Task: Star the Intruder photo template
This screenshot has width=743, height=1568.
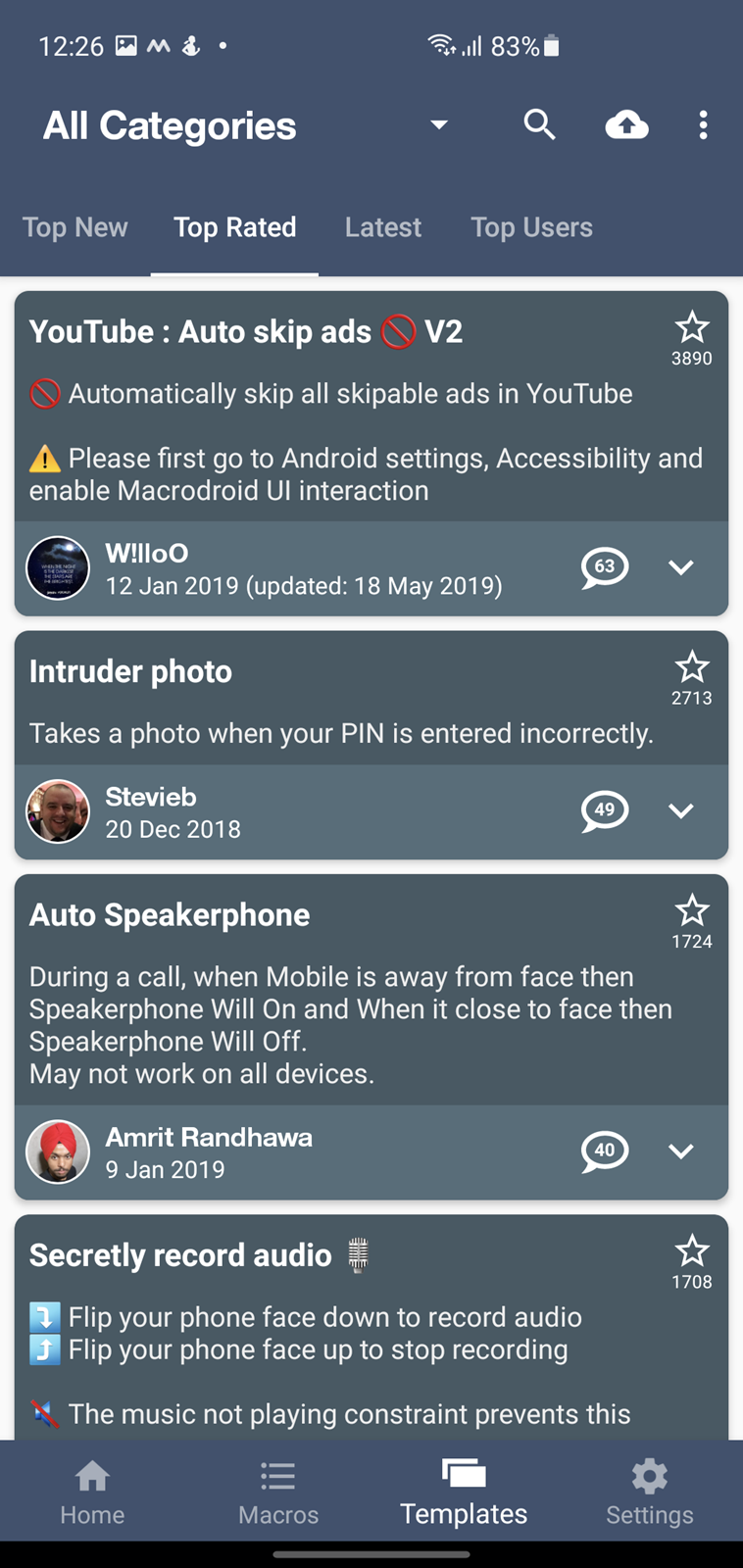Action: [692, 667]
